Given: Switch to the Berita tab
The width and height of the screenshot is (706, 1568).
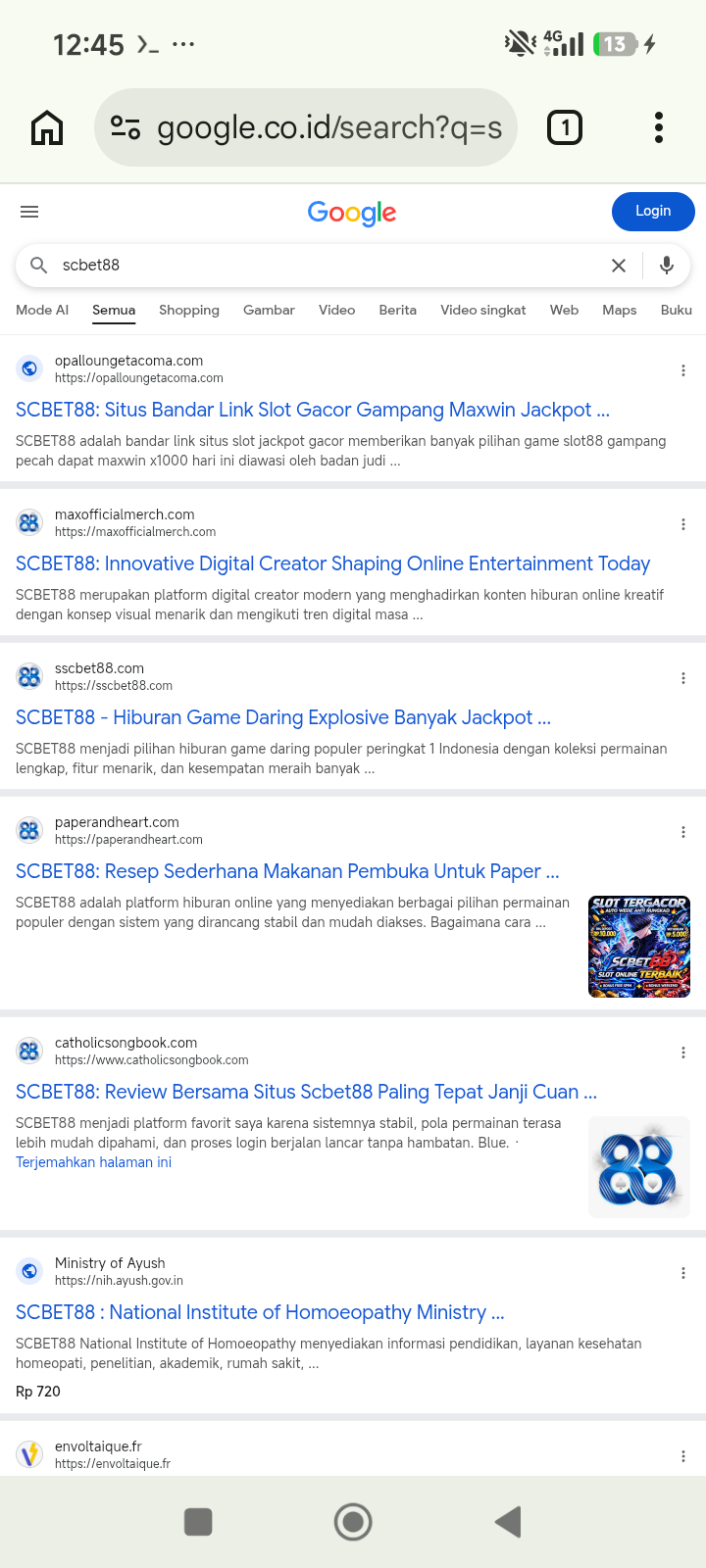Looking at the screenshot, I should [x=398, y=310].
